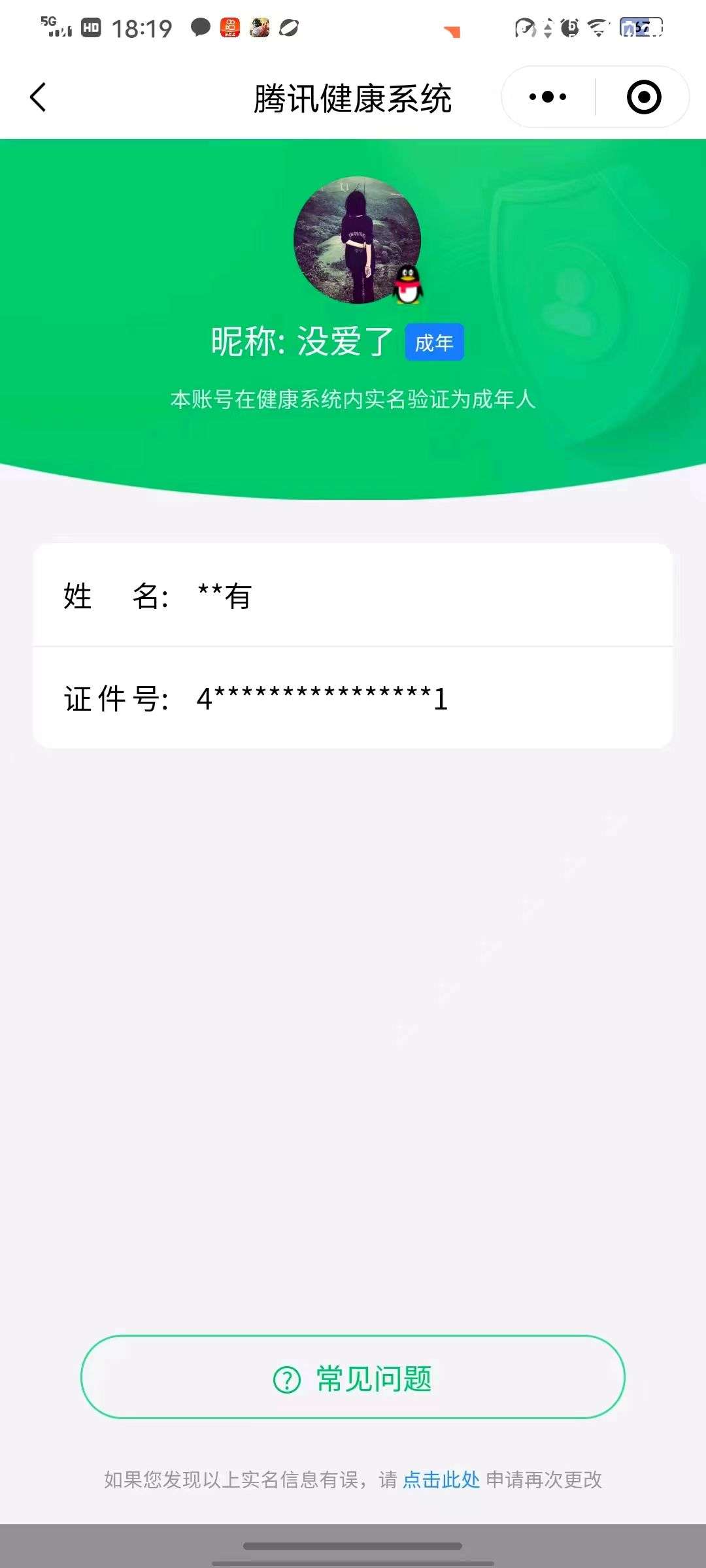Select the 证件号 masked ID field
706x1568 pixels.
click(x=353, y=700)
